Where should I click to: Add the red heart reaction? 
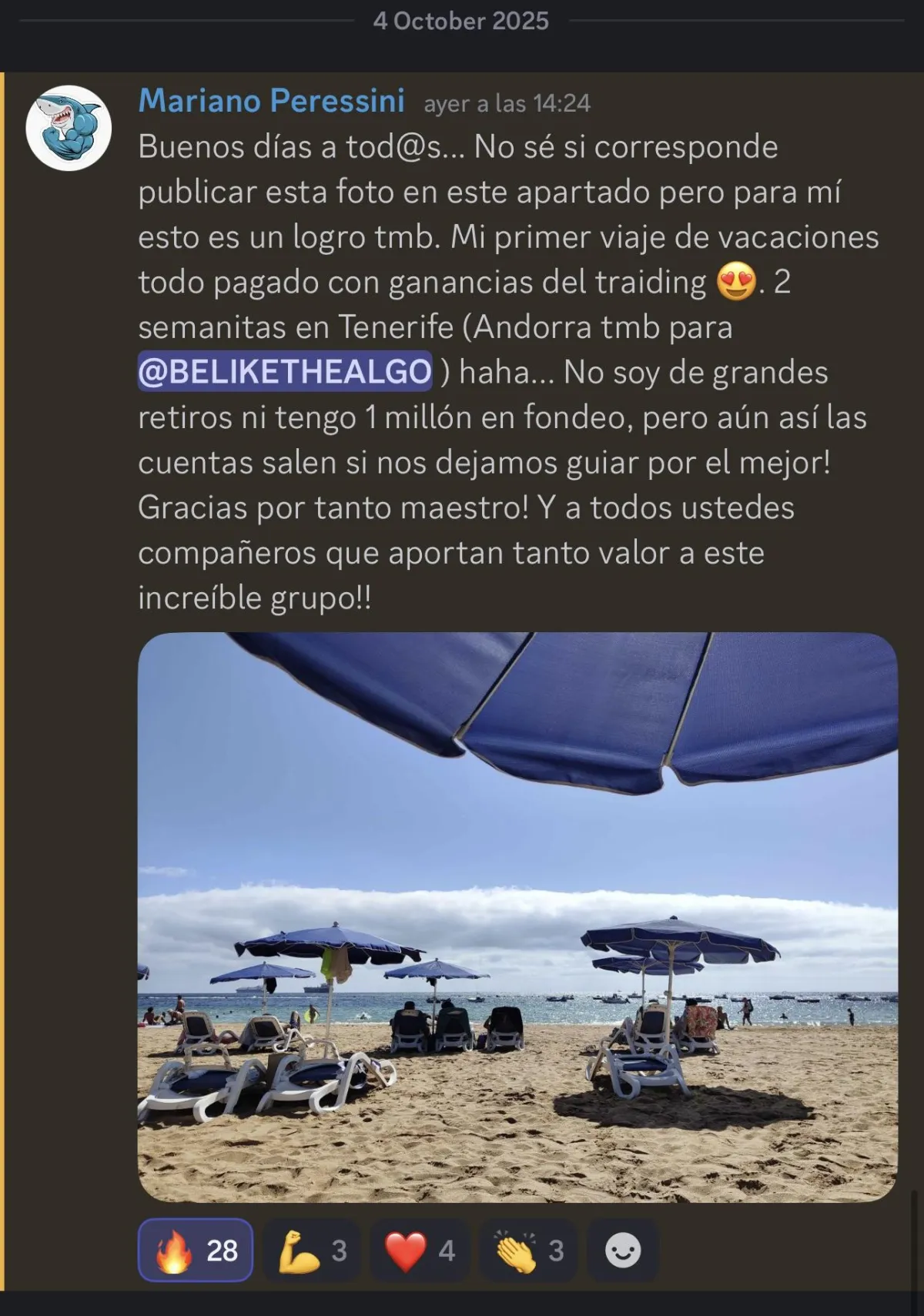click(x=420, y=1251)
